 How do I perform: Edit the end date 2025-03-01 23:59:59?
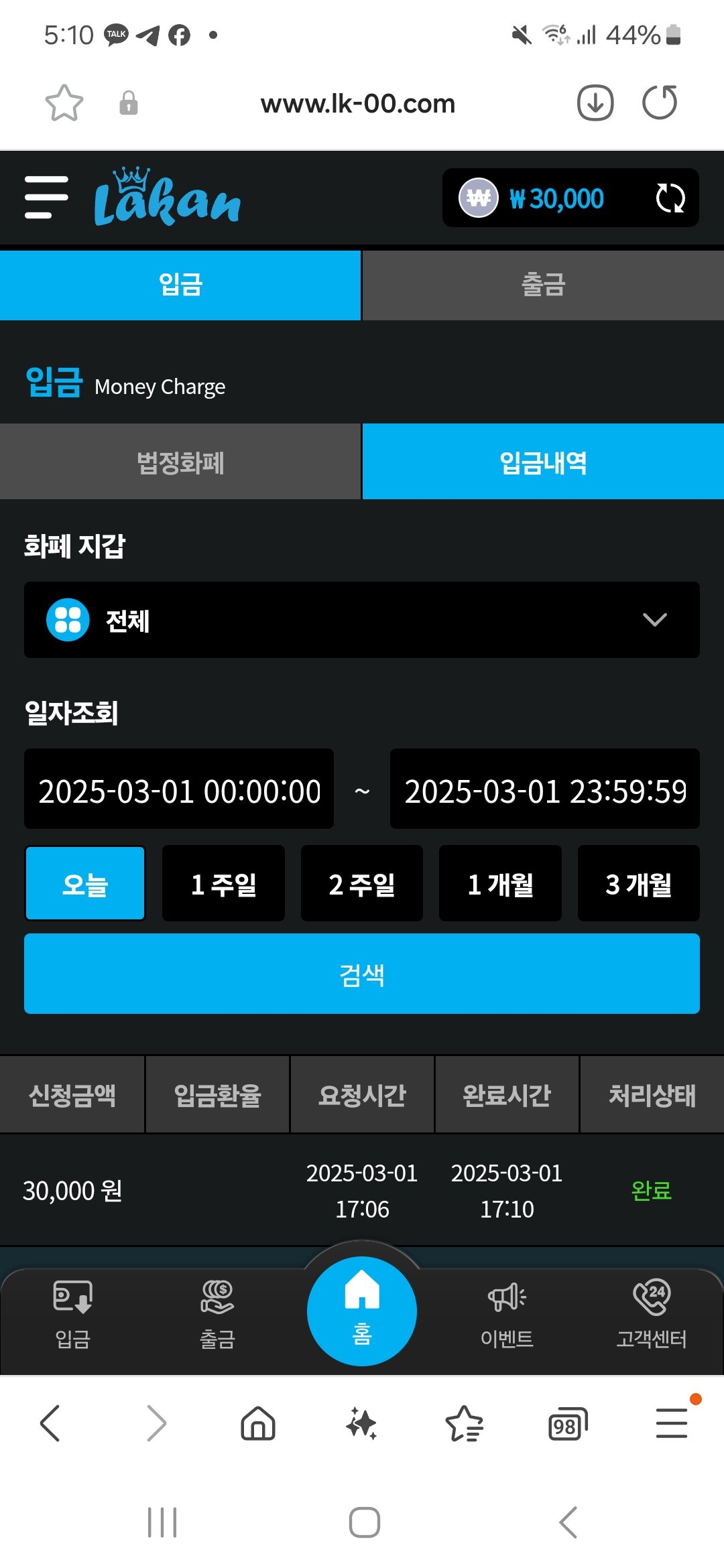pyautogui.click(x=544, y=789)
